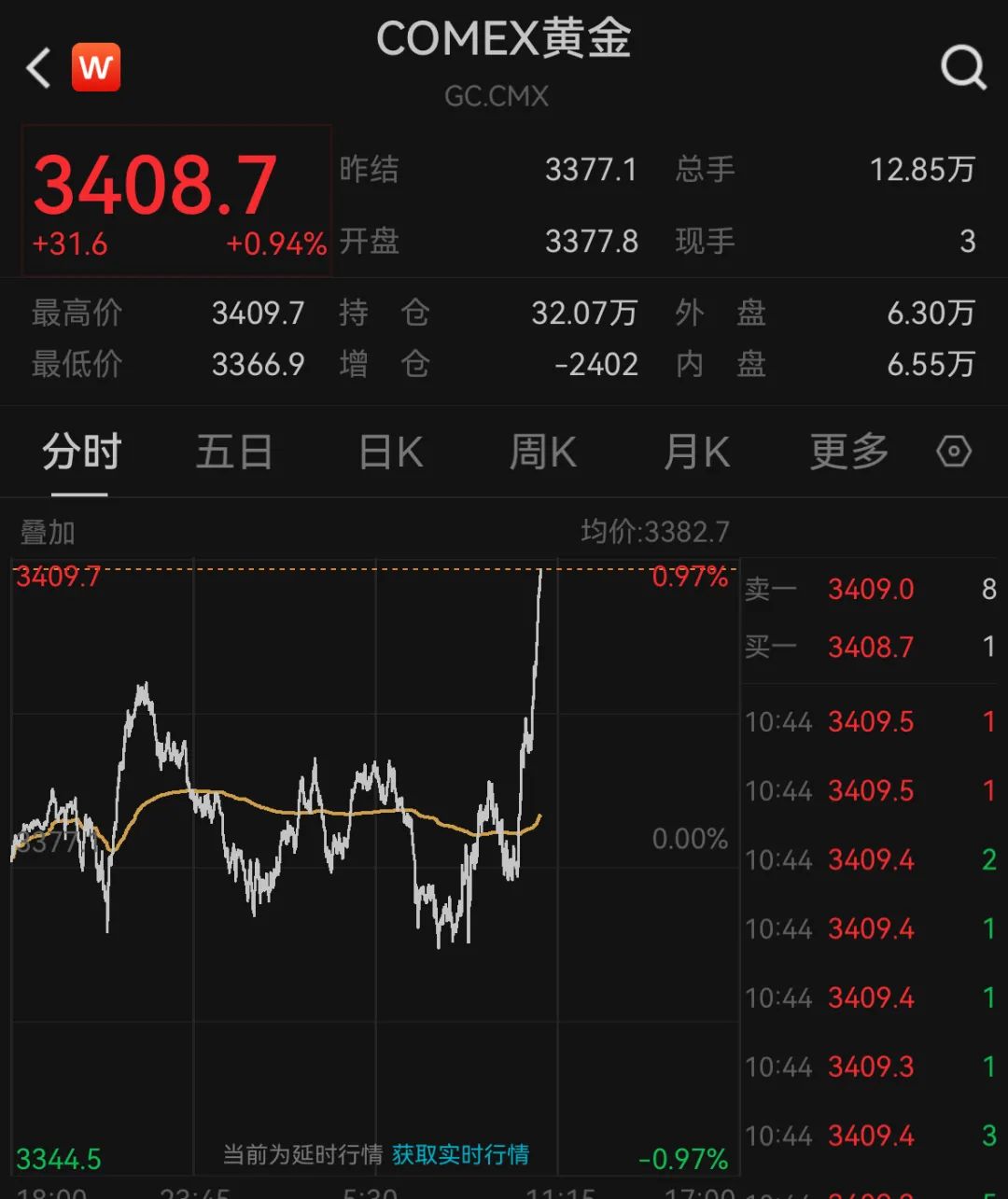Open chart settings hexagon icon
This screenshot has width=1008, height=1199.
954,453
